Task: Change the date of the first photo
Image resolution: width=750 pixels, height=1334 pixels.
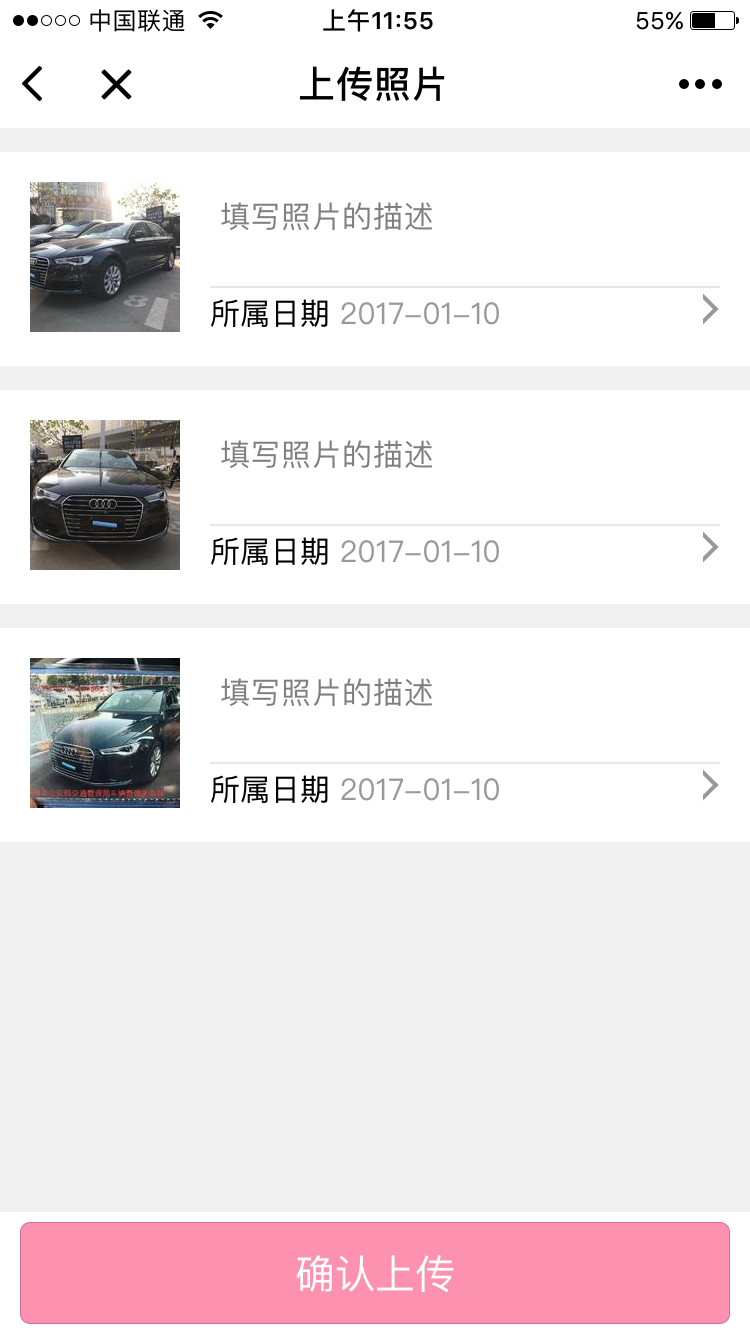Action: pos(464,314)
